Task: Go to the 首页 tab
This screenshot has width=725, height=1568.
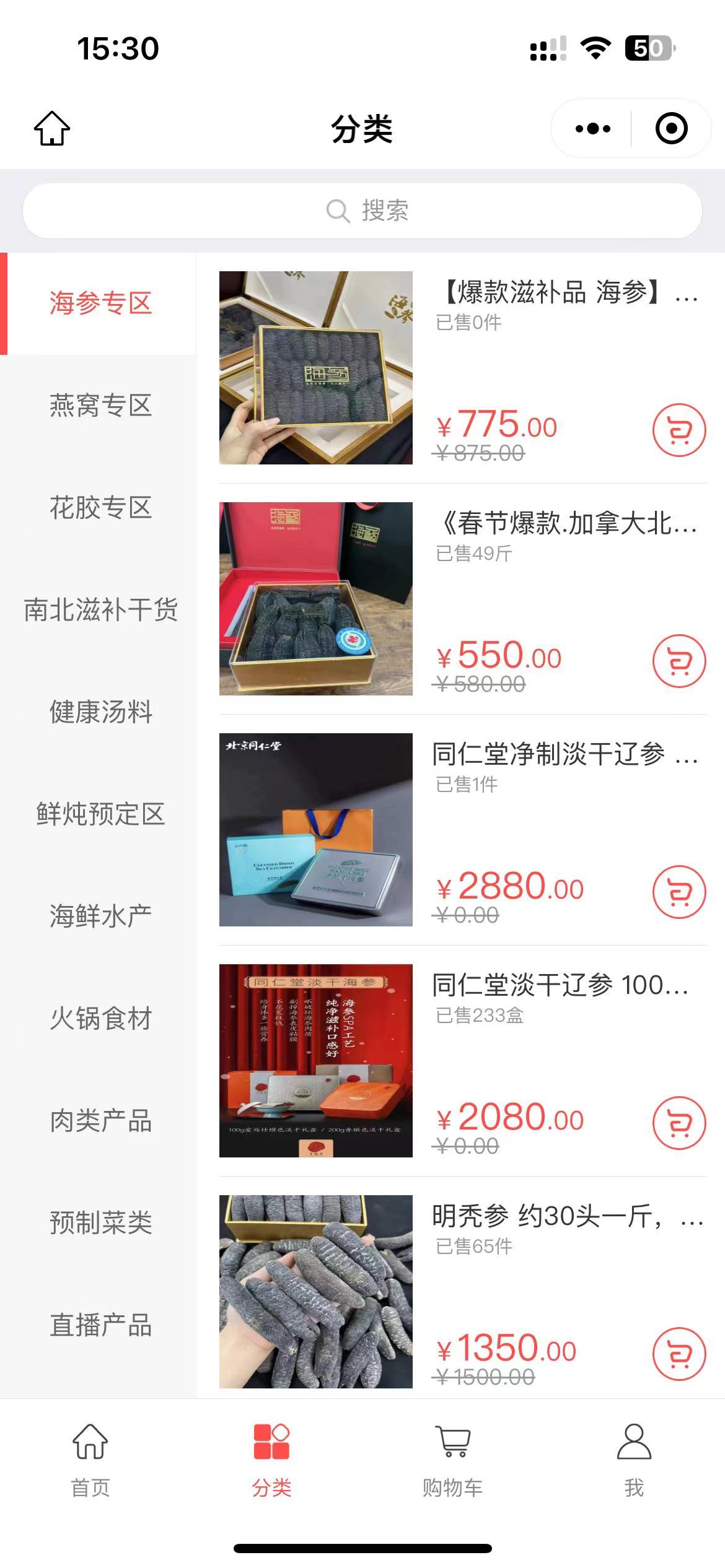Action: [90, 1460]
